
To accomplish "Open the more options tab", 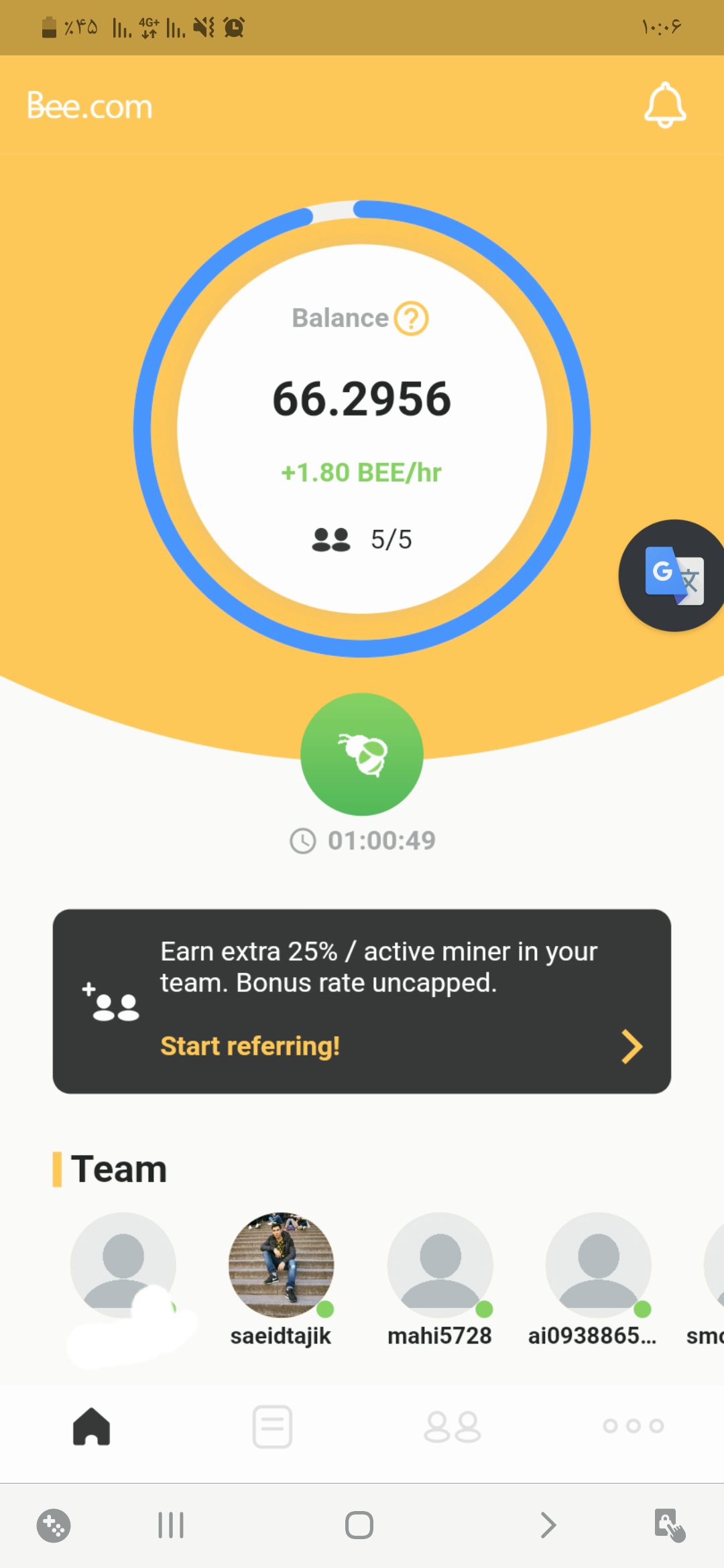I will point(633,1426).
